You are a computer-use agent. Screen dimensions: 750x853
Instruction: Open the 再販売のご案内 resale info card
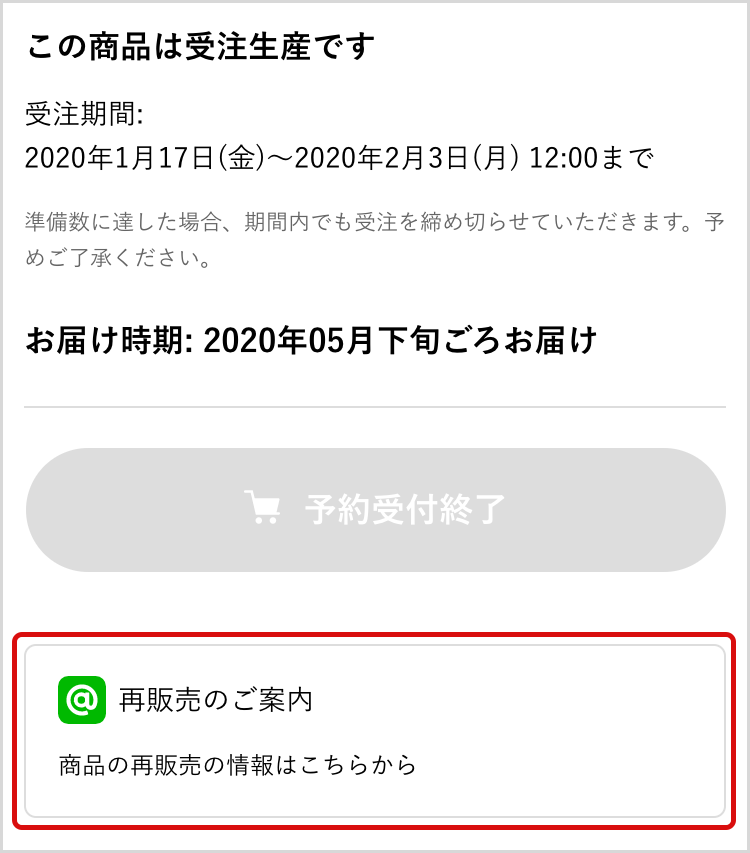(375, 731)
